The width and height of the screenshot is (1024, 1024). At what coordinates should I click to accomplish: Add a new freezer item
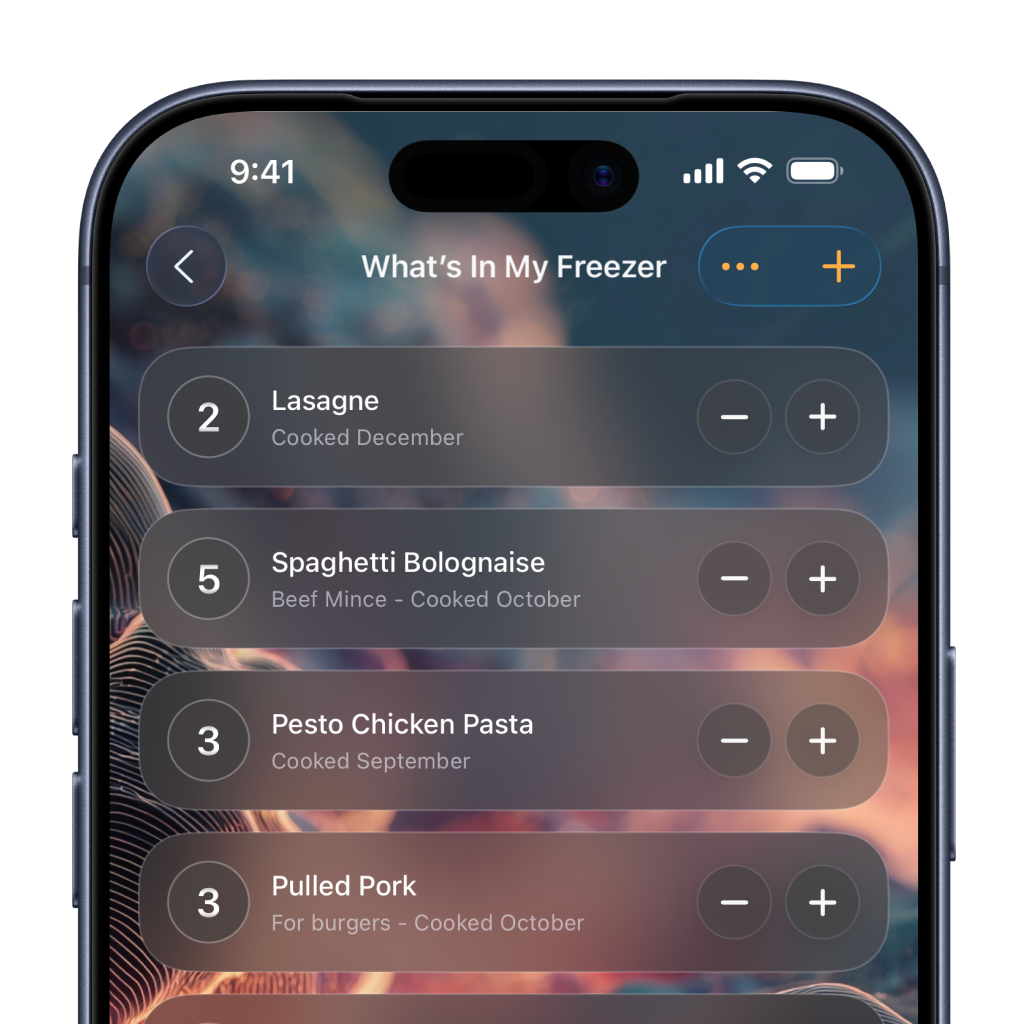pyautogui.click(x=838, y=267)
